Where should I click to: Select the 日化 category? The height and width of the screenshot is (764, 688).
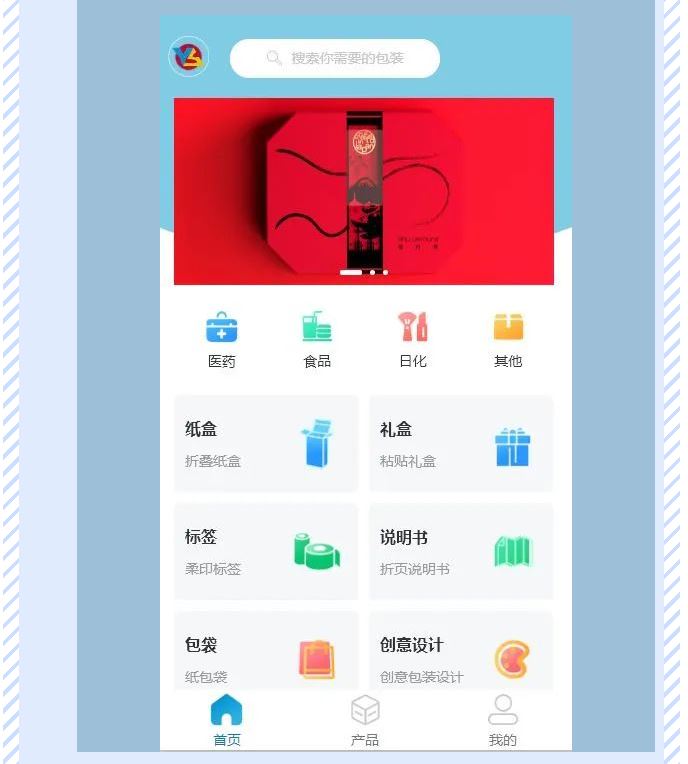(412, 340)
